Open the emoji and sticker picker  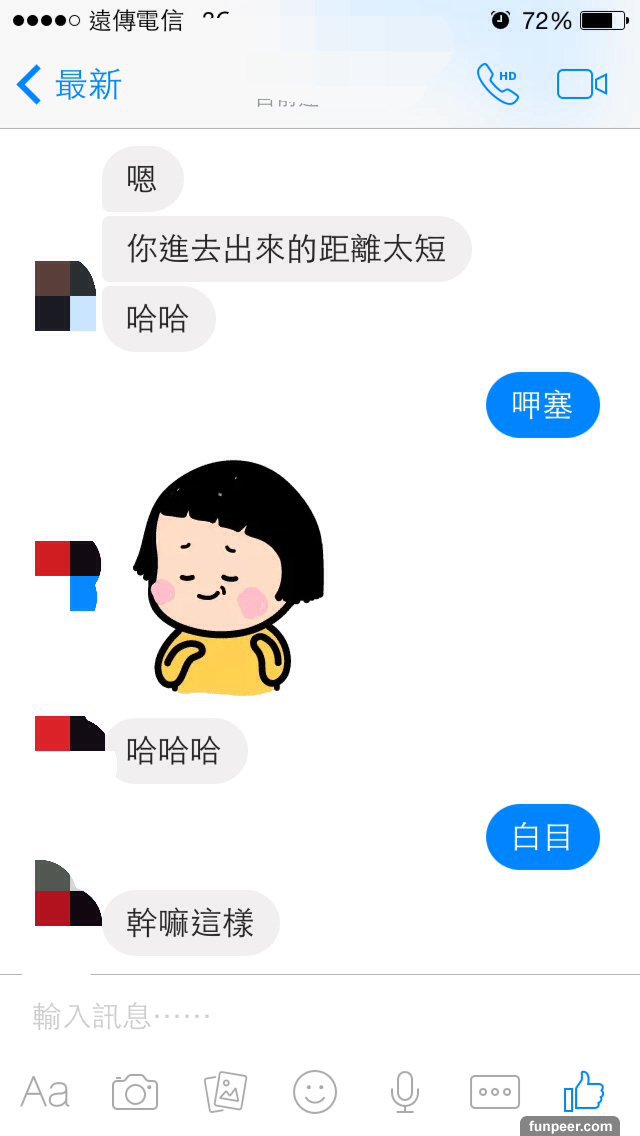point(315,1092)
